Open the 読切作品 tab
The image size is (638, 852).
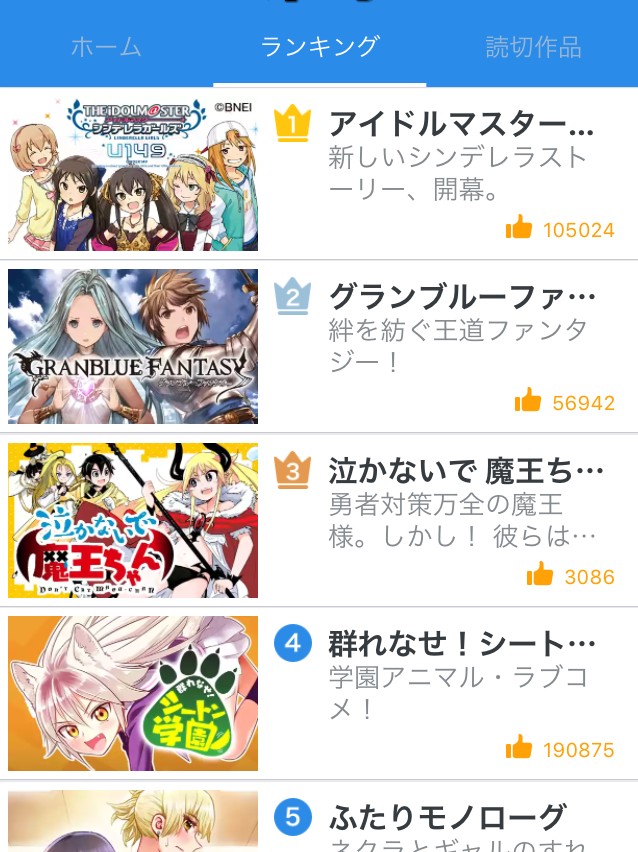[x=533, y=47]
